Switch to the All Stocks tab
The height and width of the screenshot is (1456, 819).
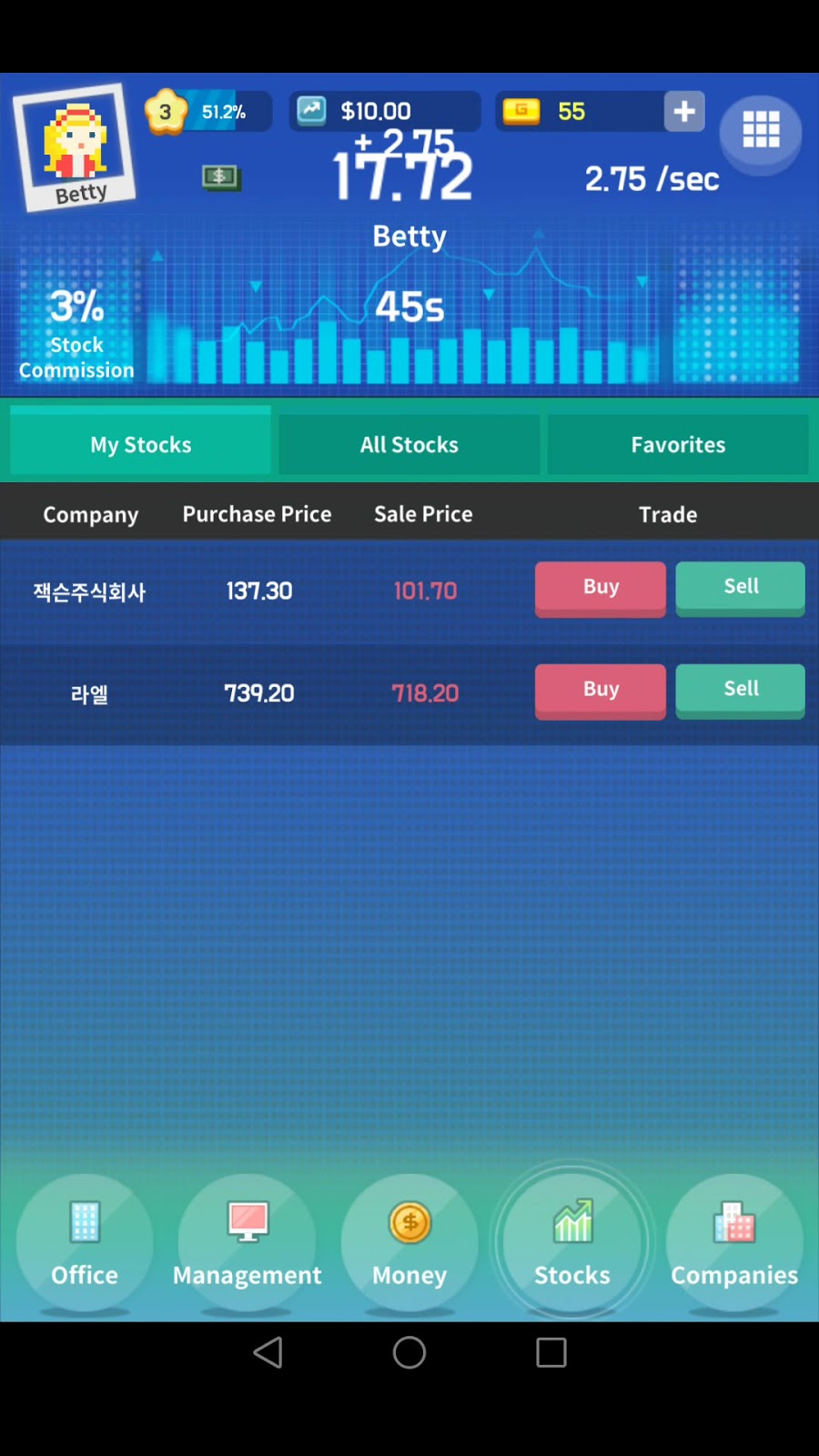pos(409,445)
